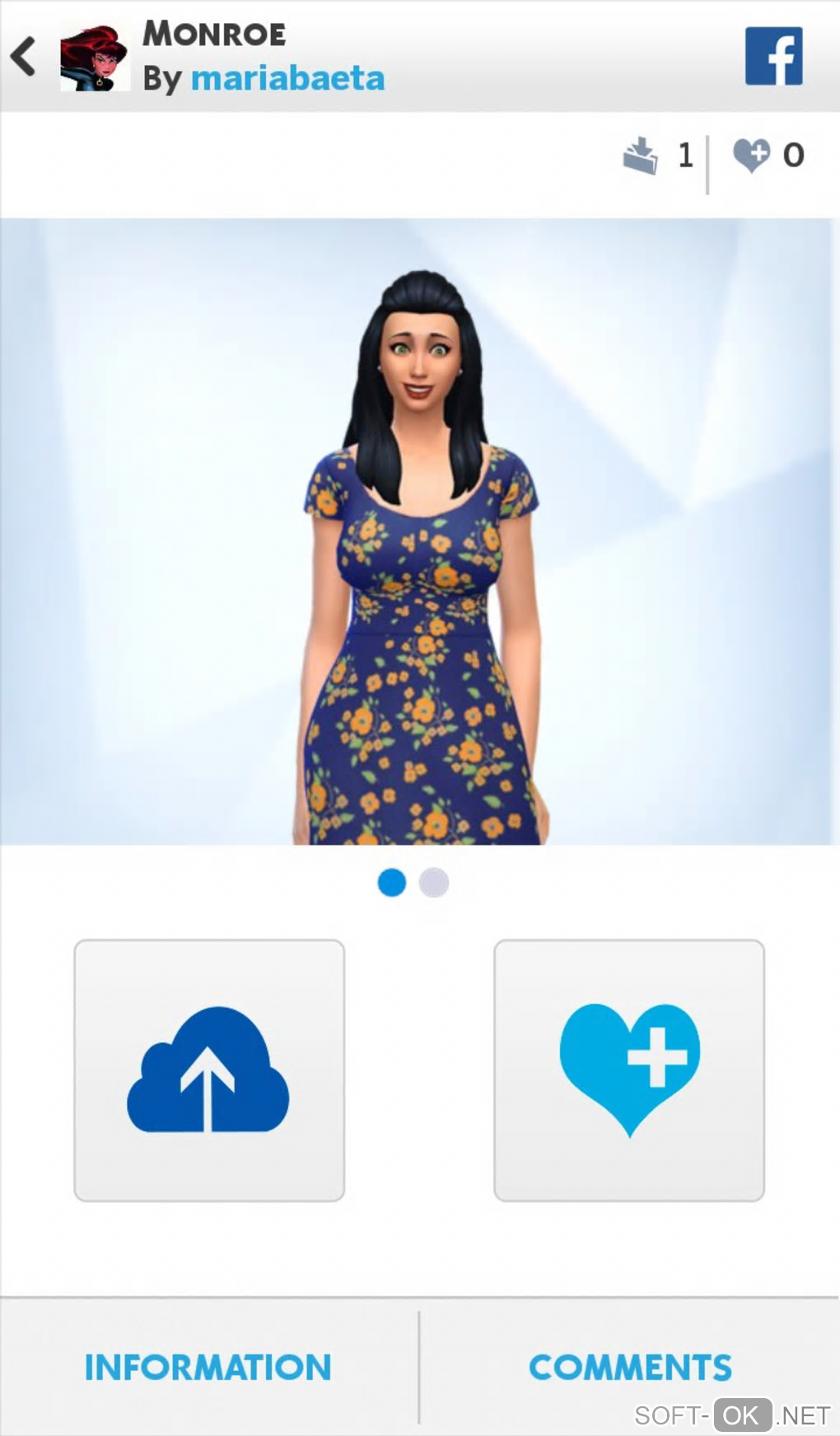Open the Information tab
The width and height of the screenshot is (840, 1436).
(208, 1367)
